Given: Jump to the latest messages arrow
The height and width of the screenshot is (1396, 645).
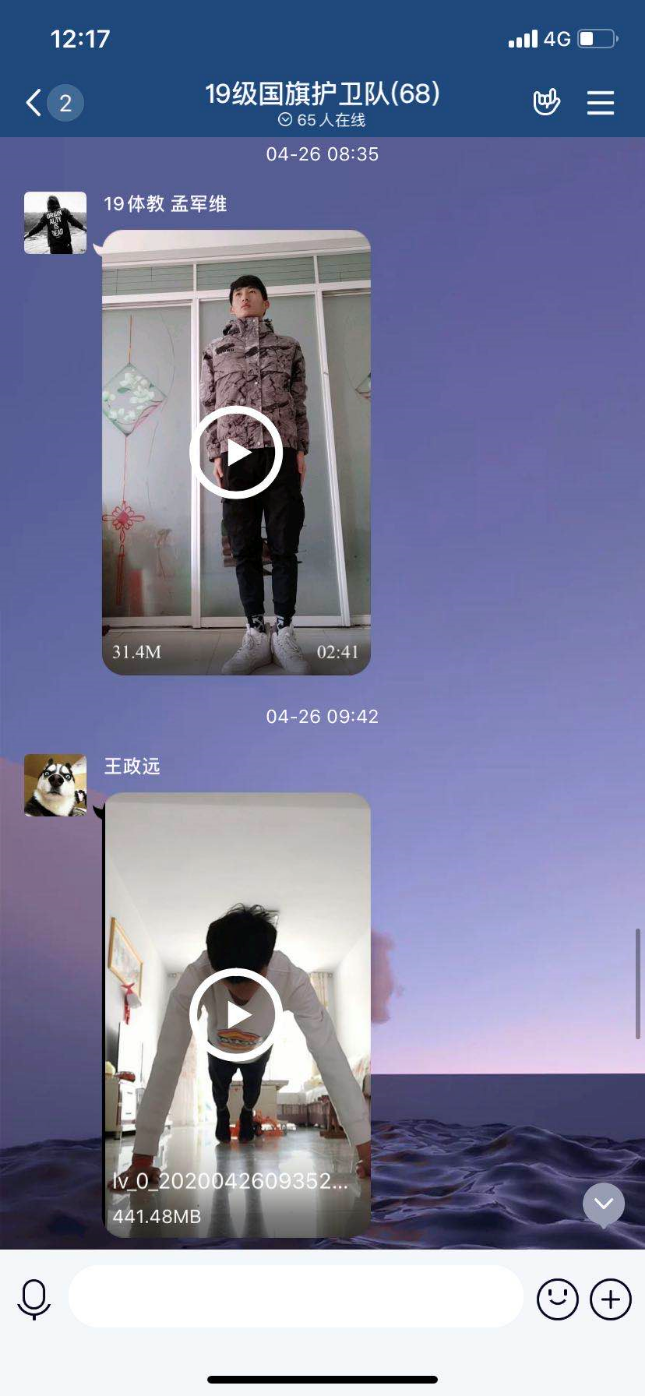Looking at the screenshot, I should coord(604,1204).
